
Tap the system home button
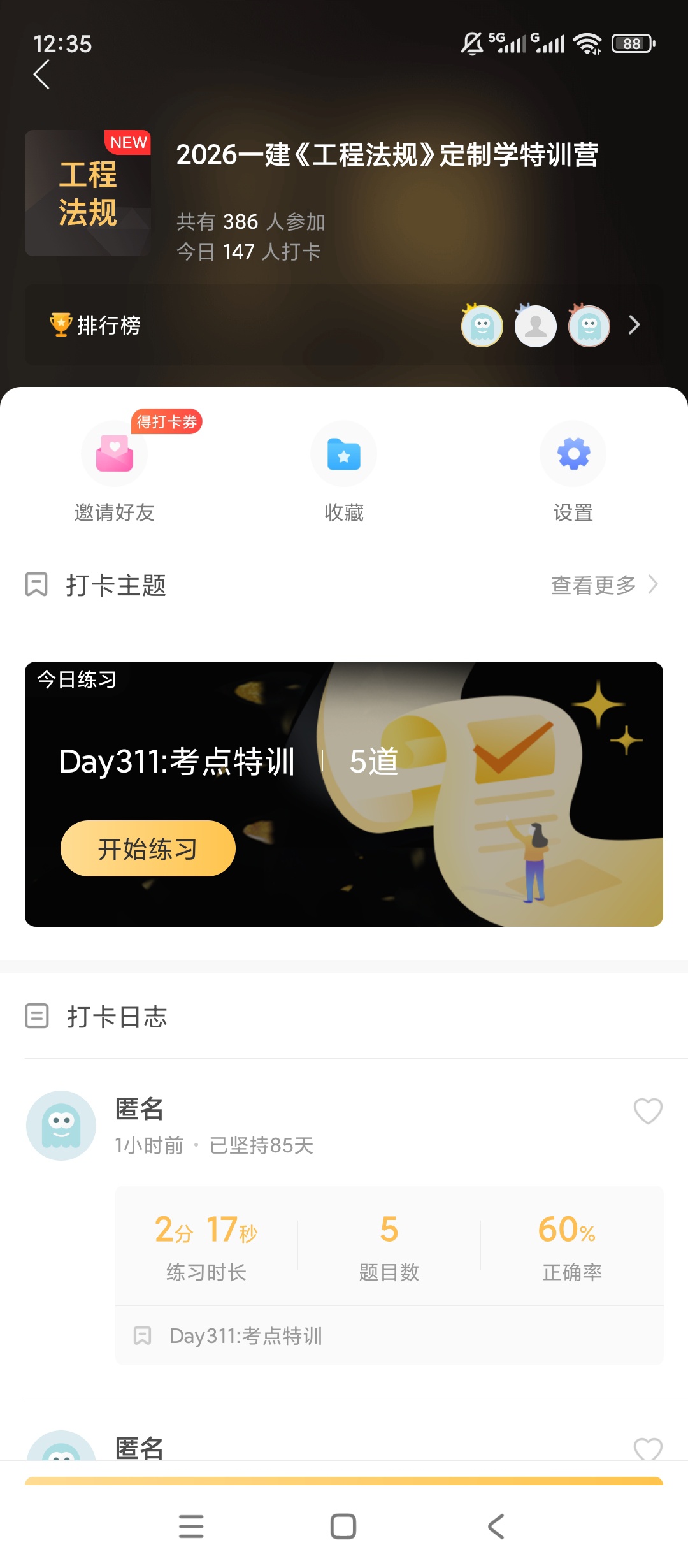coord(343,1527)
